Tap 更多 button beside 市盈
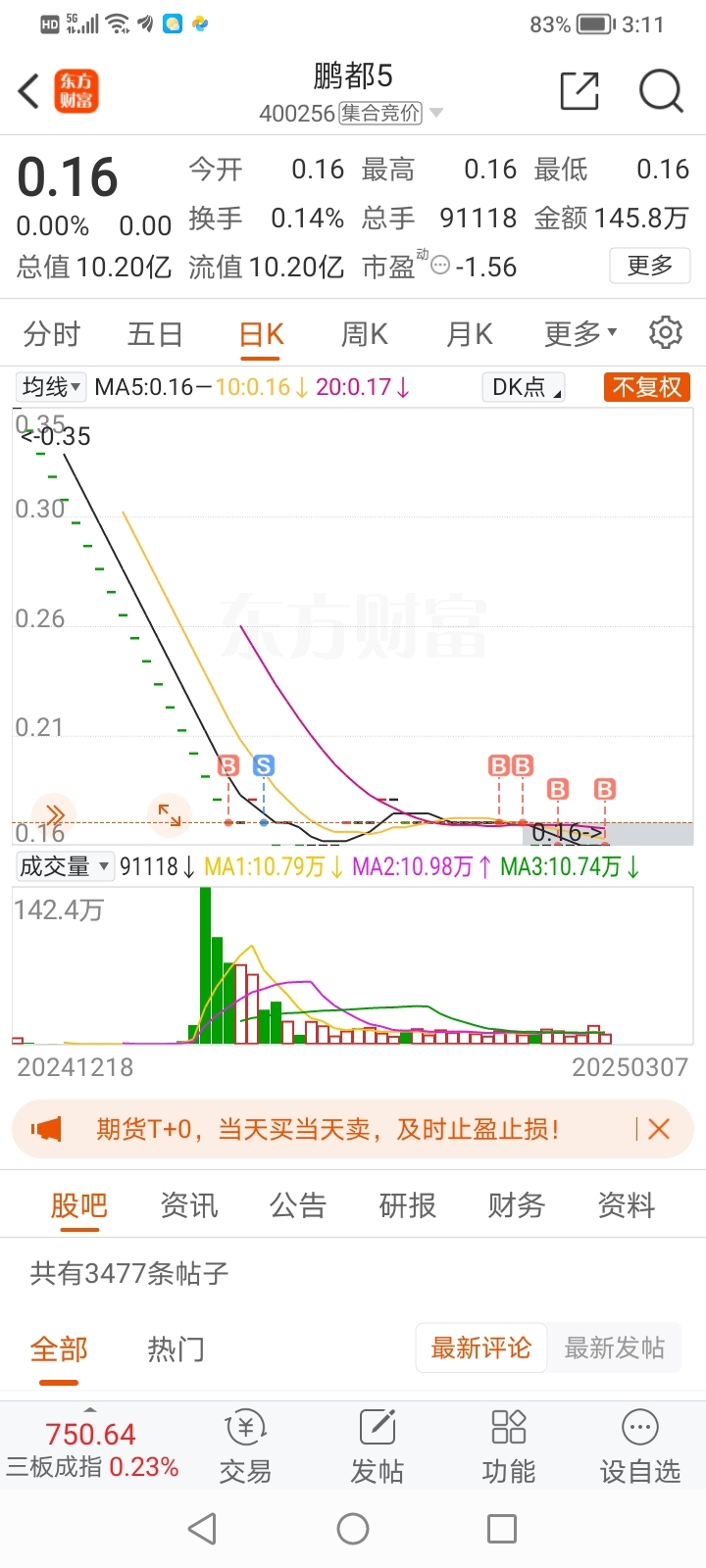Image resolution: width=706 pixels, height=1568 pixels. coord(650,266)
